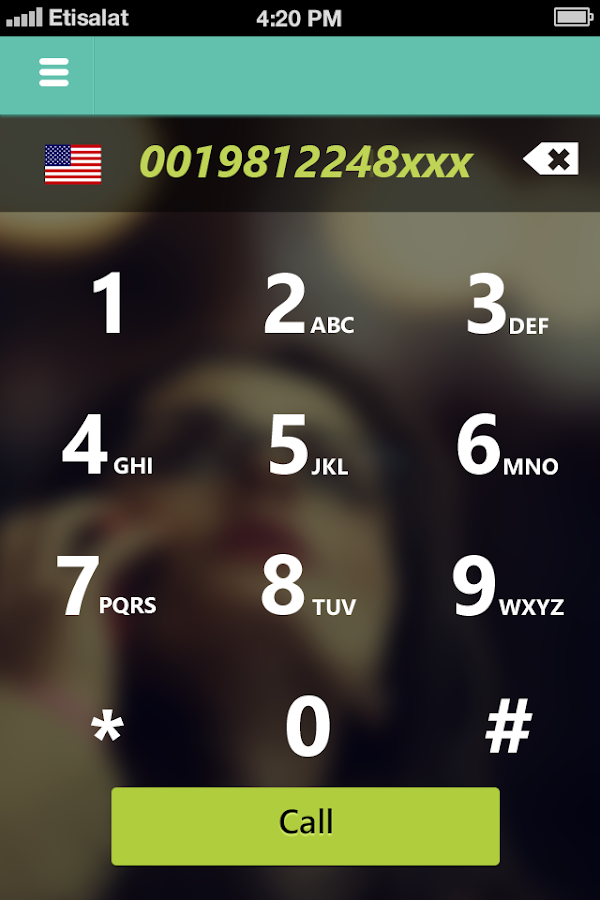The image size is (600, 900).
Task: Tap the hash key
Action: coord(508,728)
